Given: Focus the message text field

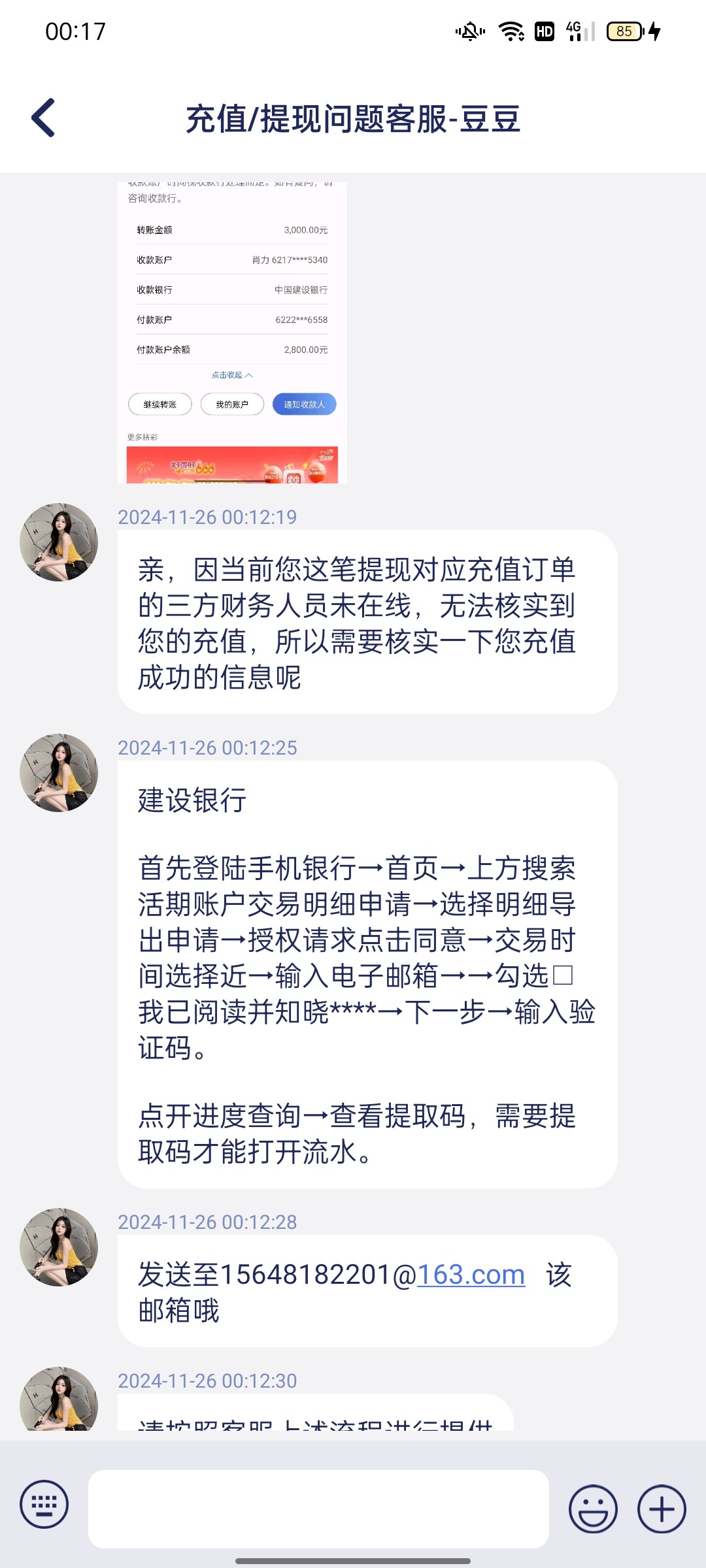Looking at the screenshot, I should 318,1509.
